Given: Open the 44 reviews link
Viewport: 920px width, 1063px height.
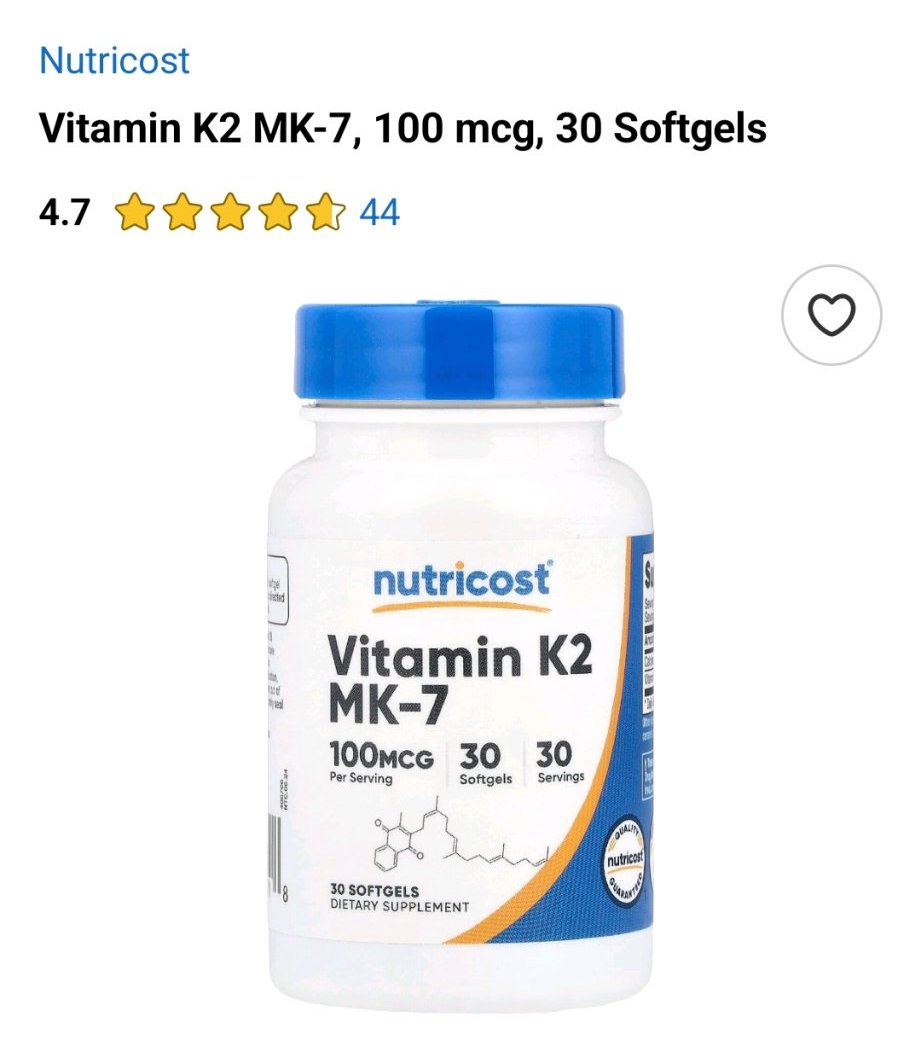Looking at the screenshot, I should [x=379, y=212].
